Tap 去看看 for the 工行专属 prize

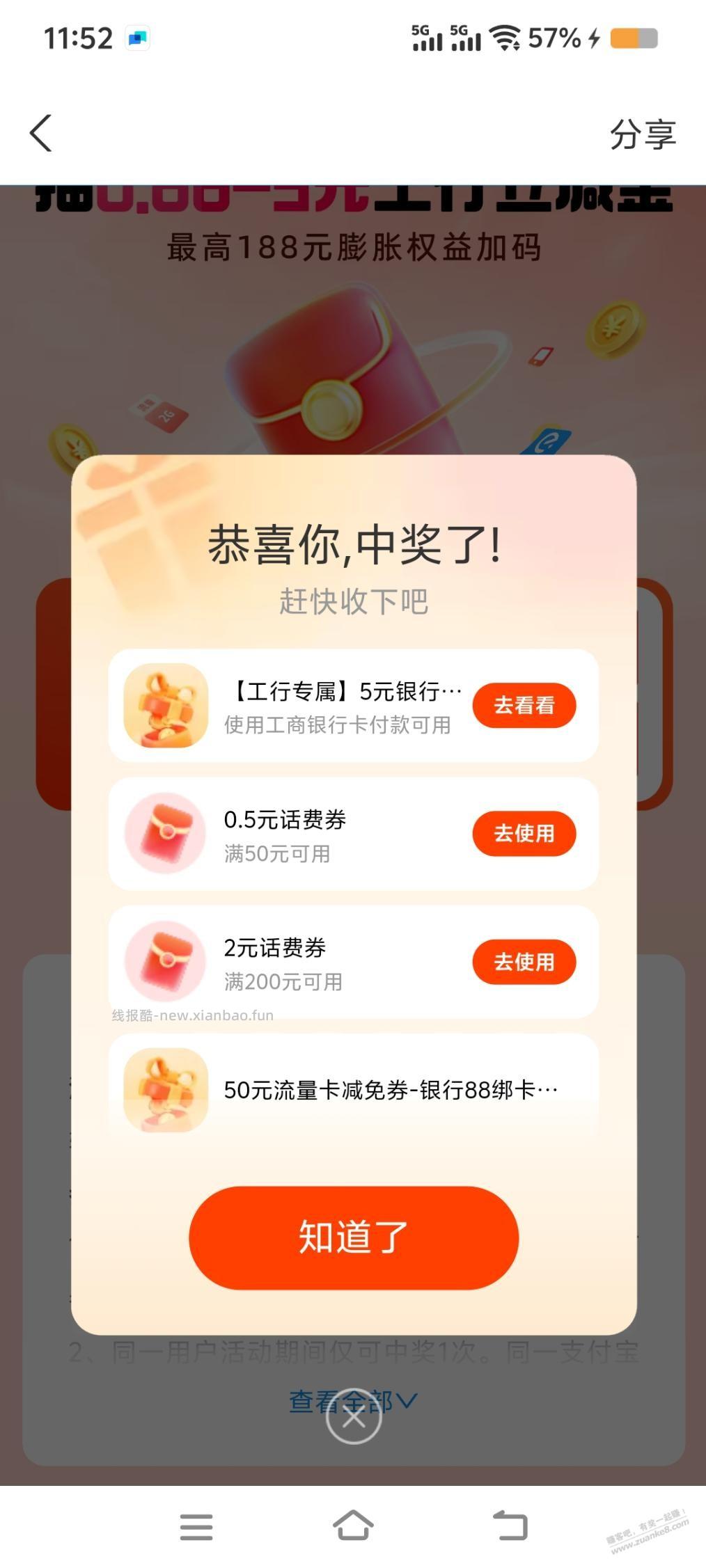click(525, 705)
